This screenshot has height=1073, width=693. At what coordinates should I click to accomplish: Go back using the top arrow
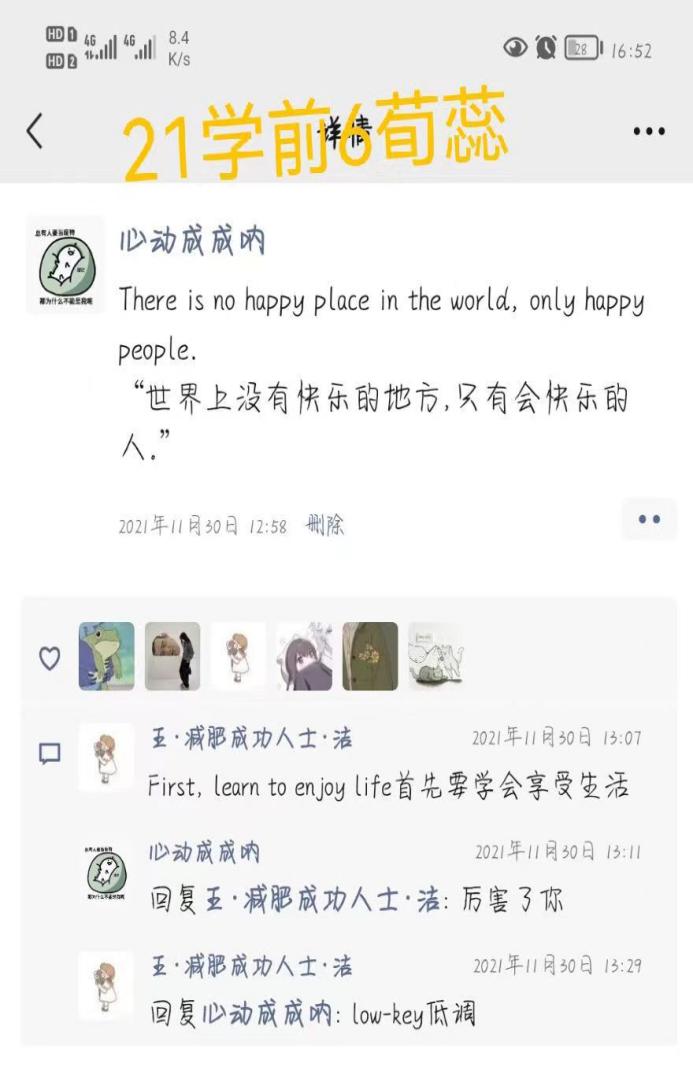point(35,131)
